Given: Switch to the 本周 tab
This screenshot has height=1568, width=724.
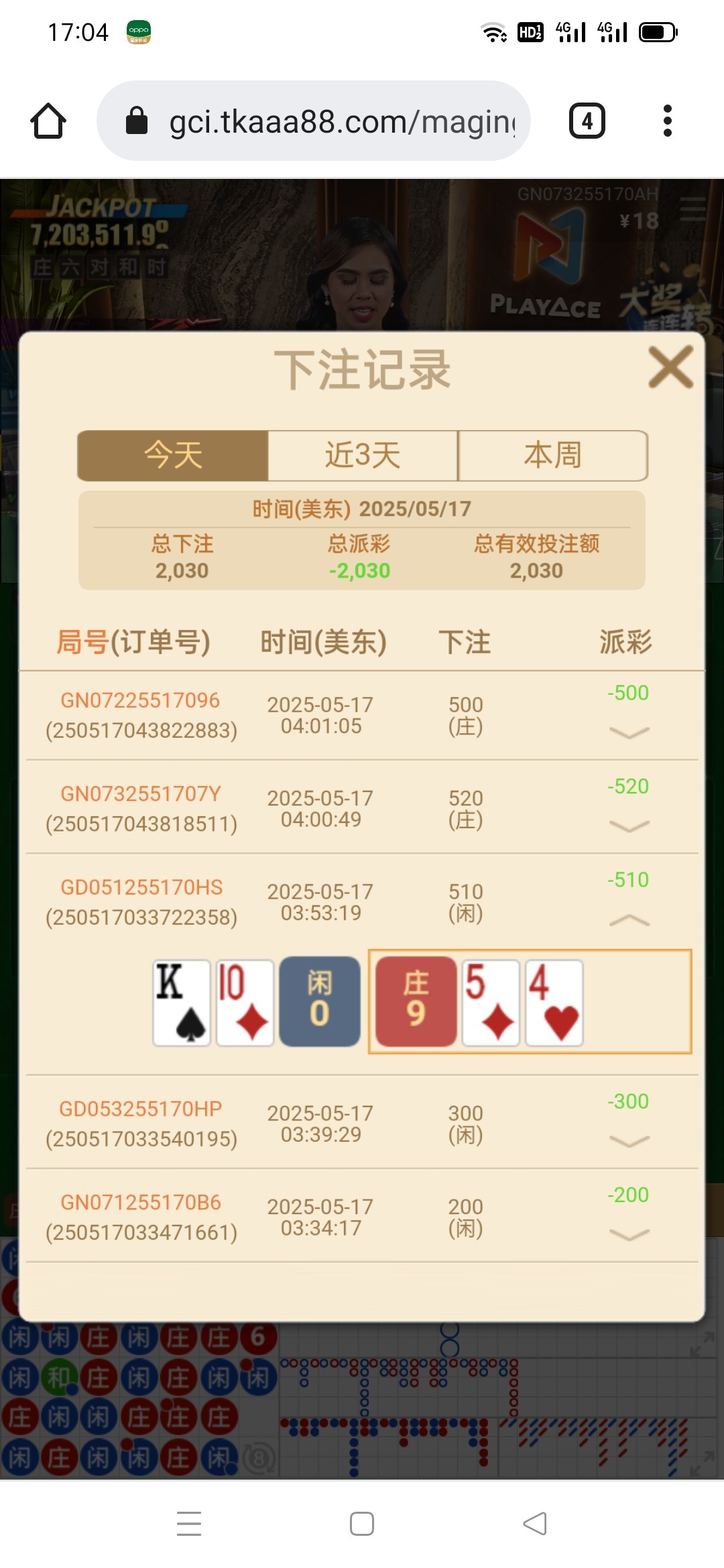Looking at the screenshot, I should pyautogui.click(x=552, y=456).
